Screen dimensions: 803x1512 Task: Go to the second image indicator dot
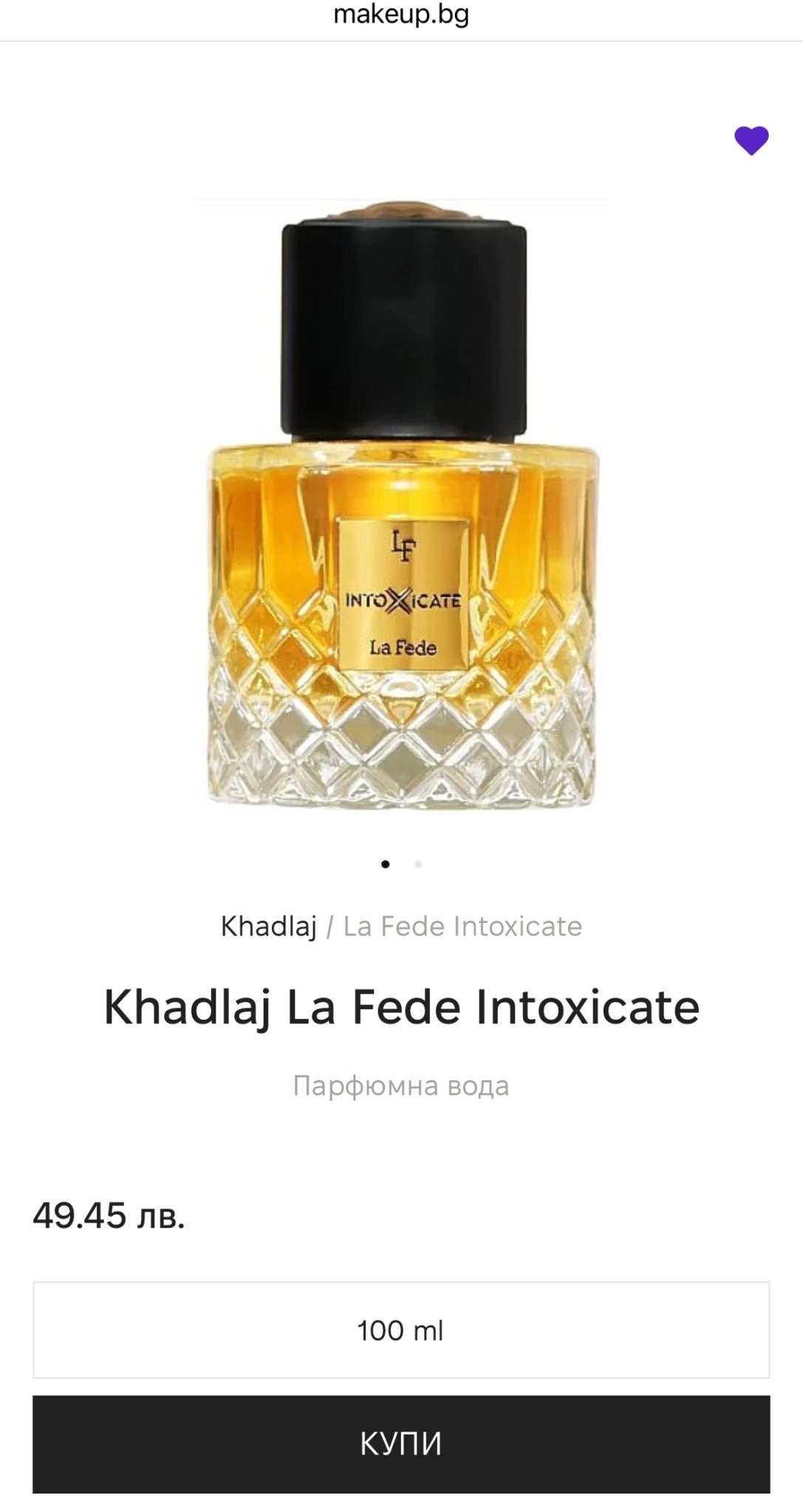click(x=418, y=864)
